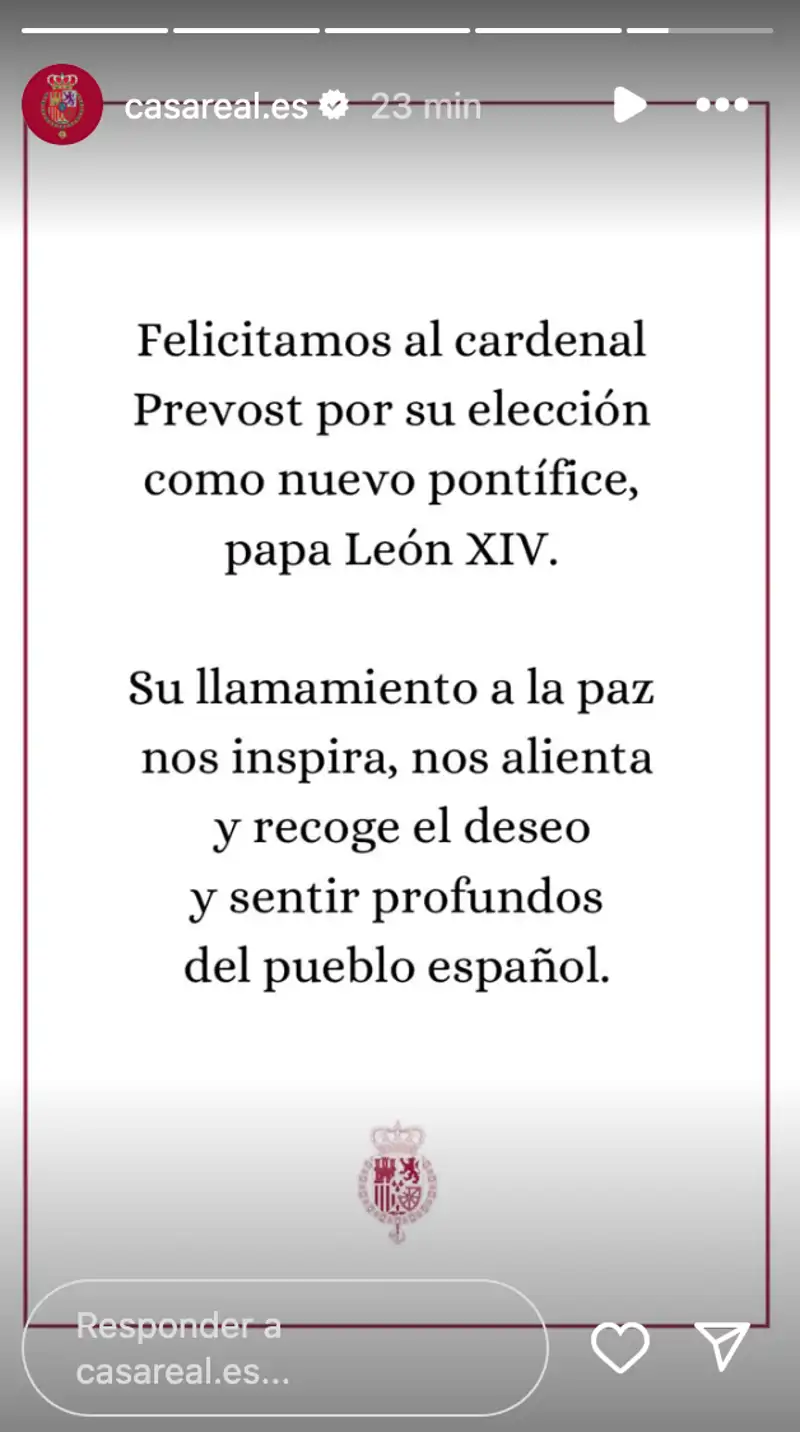This screenshot has height=1432, width=800.
Task: Open the three-dot overflow menu
Action: point(722,104)
